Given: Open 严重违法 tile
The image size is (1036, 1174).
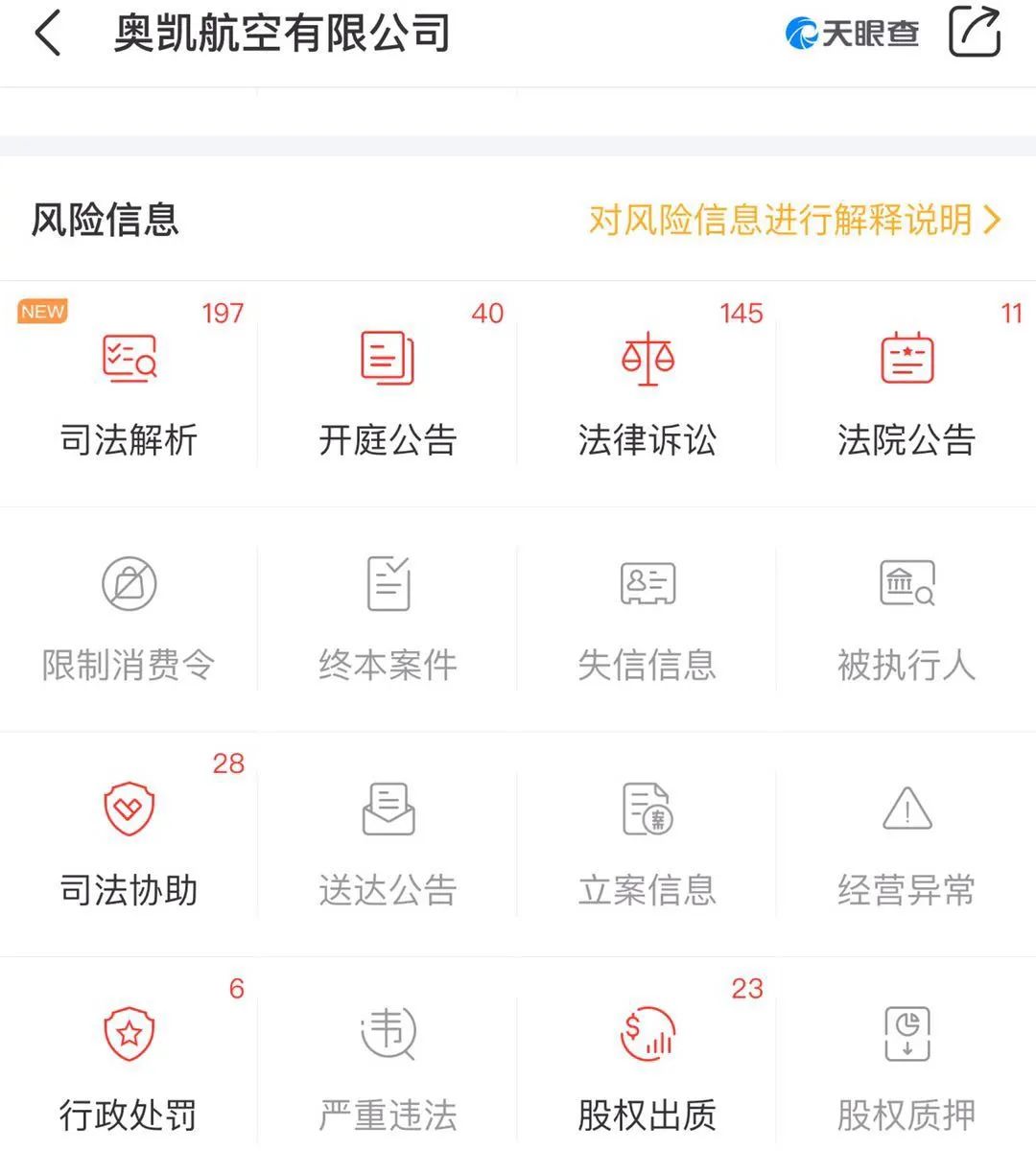Looking at the screenshot, I should tap(388, 1068).
